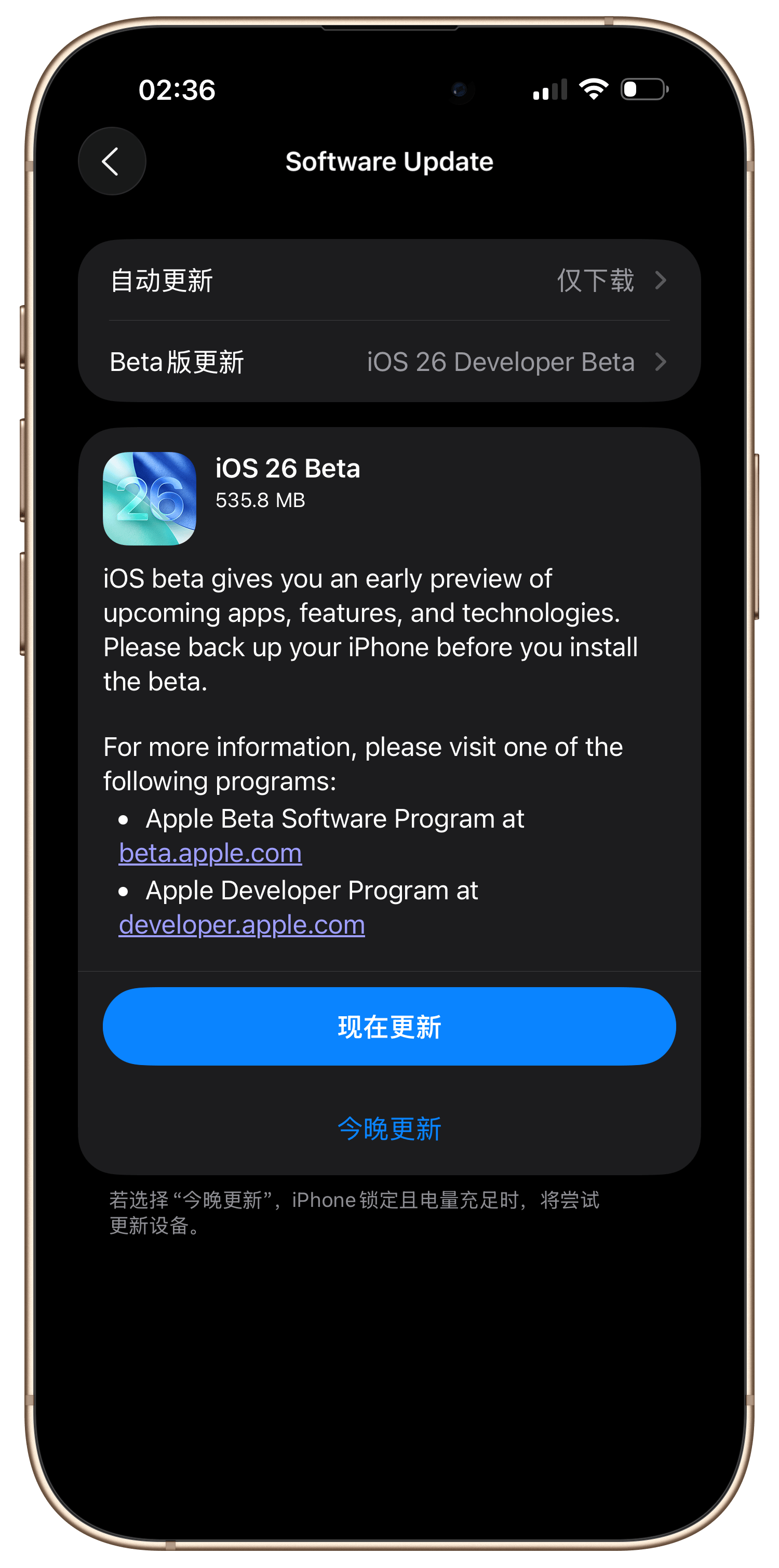Open the Beta版更新 row
The image size is (779, 1568).
[x=389, y=362]
